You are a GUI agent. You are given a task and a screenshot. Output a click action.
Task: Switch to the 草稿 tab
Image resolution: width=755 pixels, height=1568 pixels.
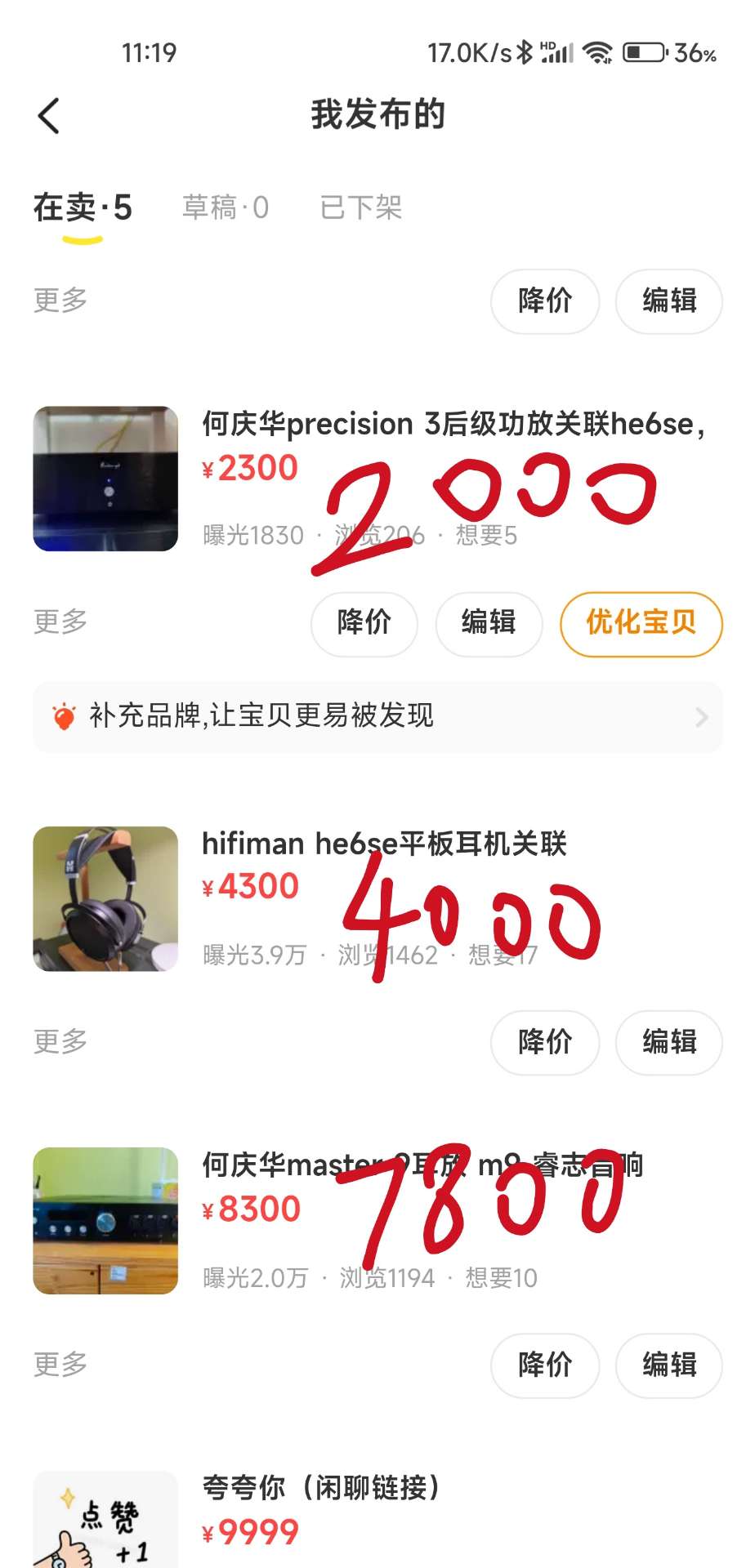[225, 207]
